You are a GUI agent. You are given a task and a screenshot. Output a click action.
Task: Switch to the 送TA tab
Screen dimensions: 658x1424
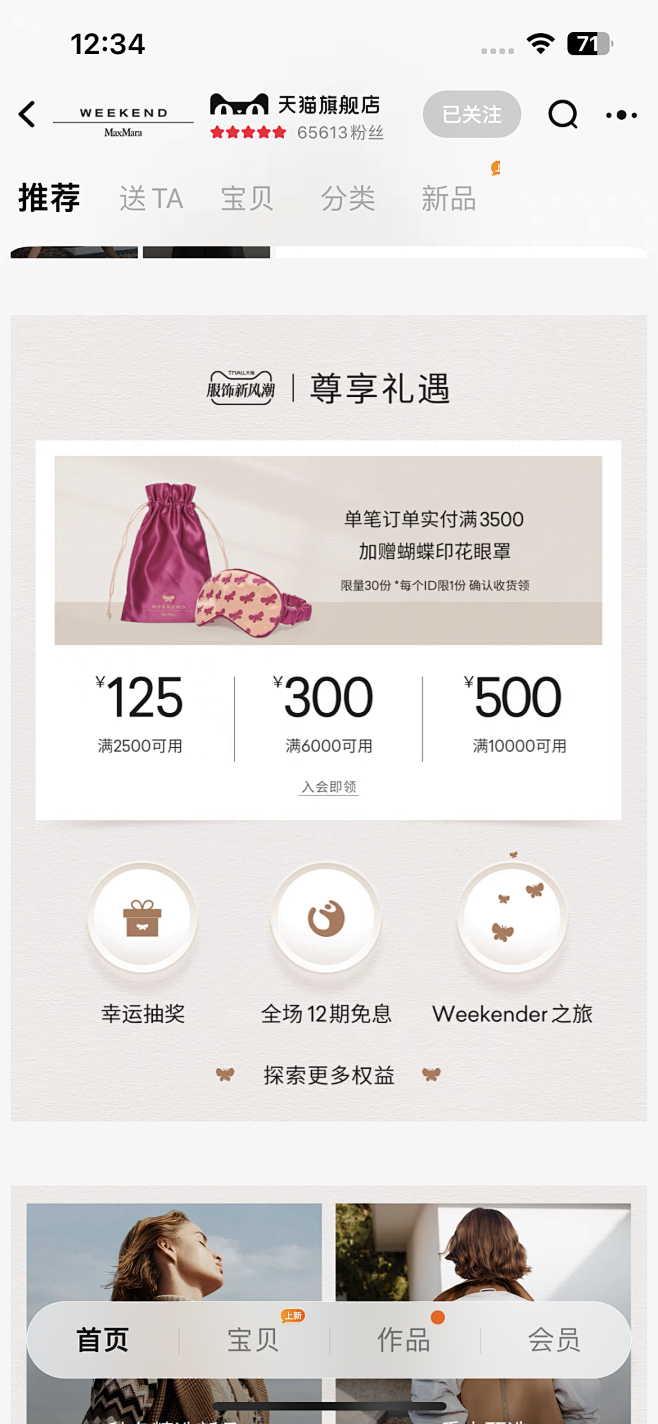151,199
